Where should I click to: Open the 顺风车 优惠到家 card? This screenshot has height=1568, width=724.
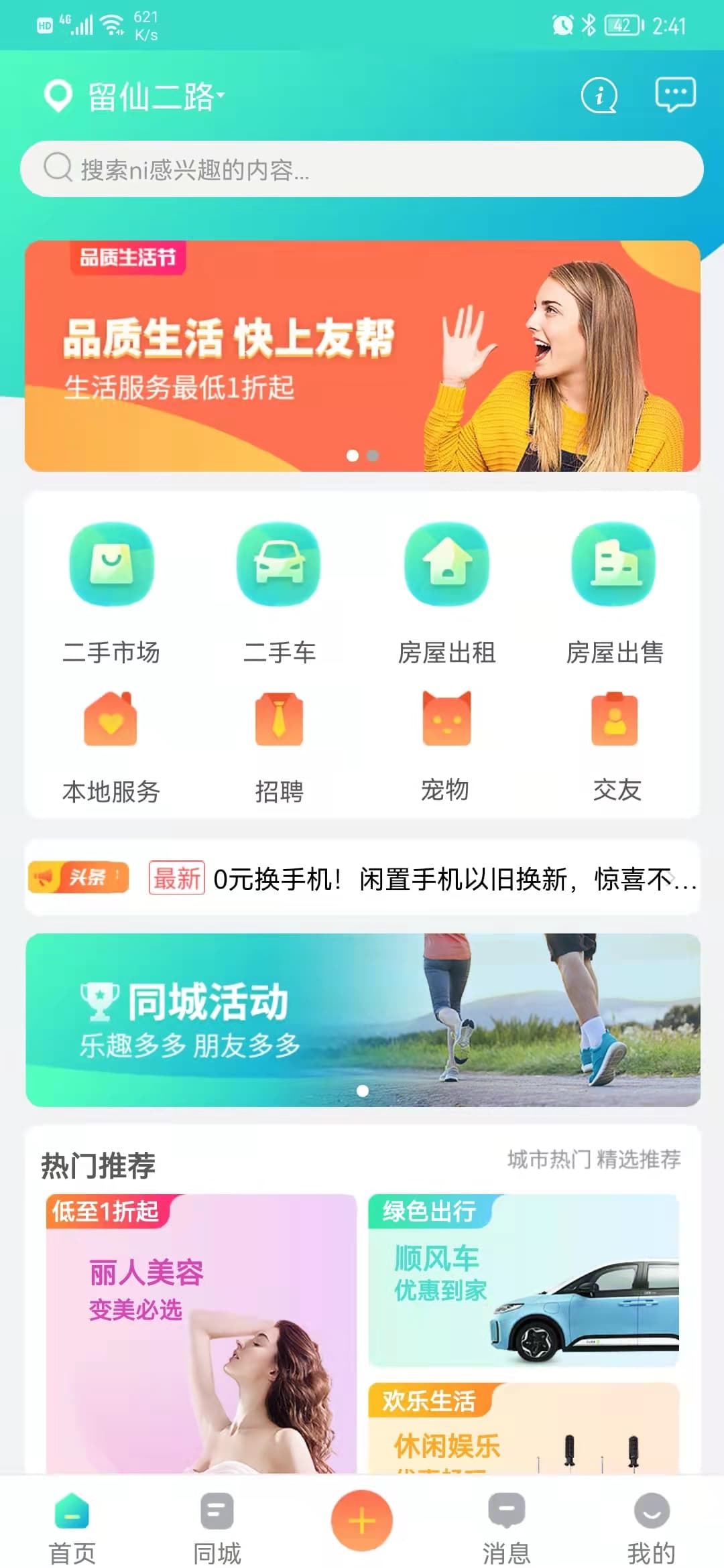[524, 1280]
